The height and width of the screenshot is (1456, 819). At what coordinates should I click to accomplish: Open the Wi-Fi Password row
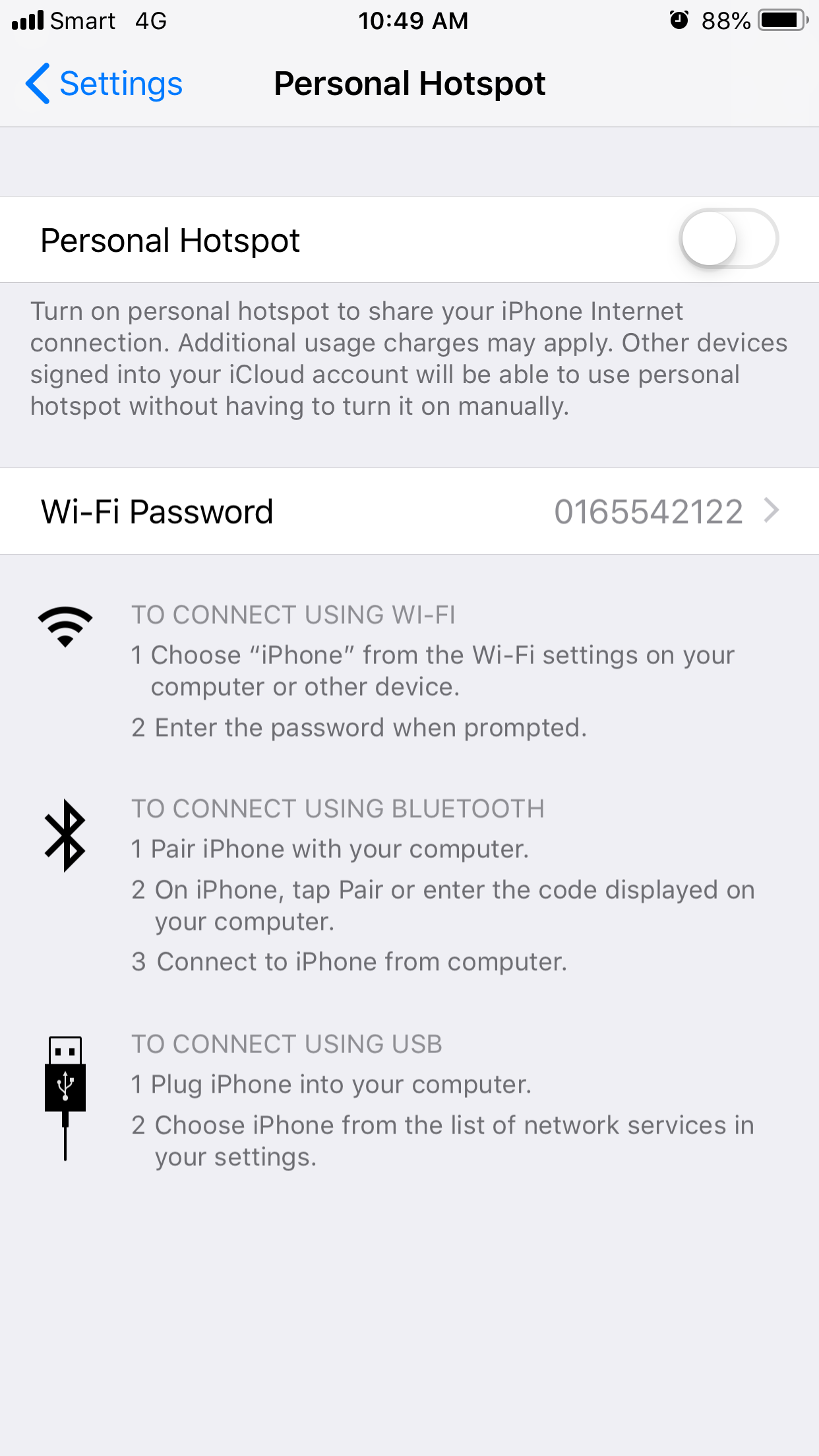409,512
